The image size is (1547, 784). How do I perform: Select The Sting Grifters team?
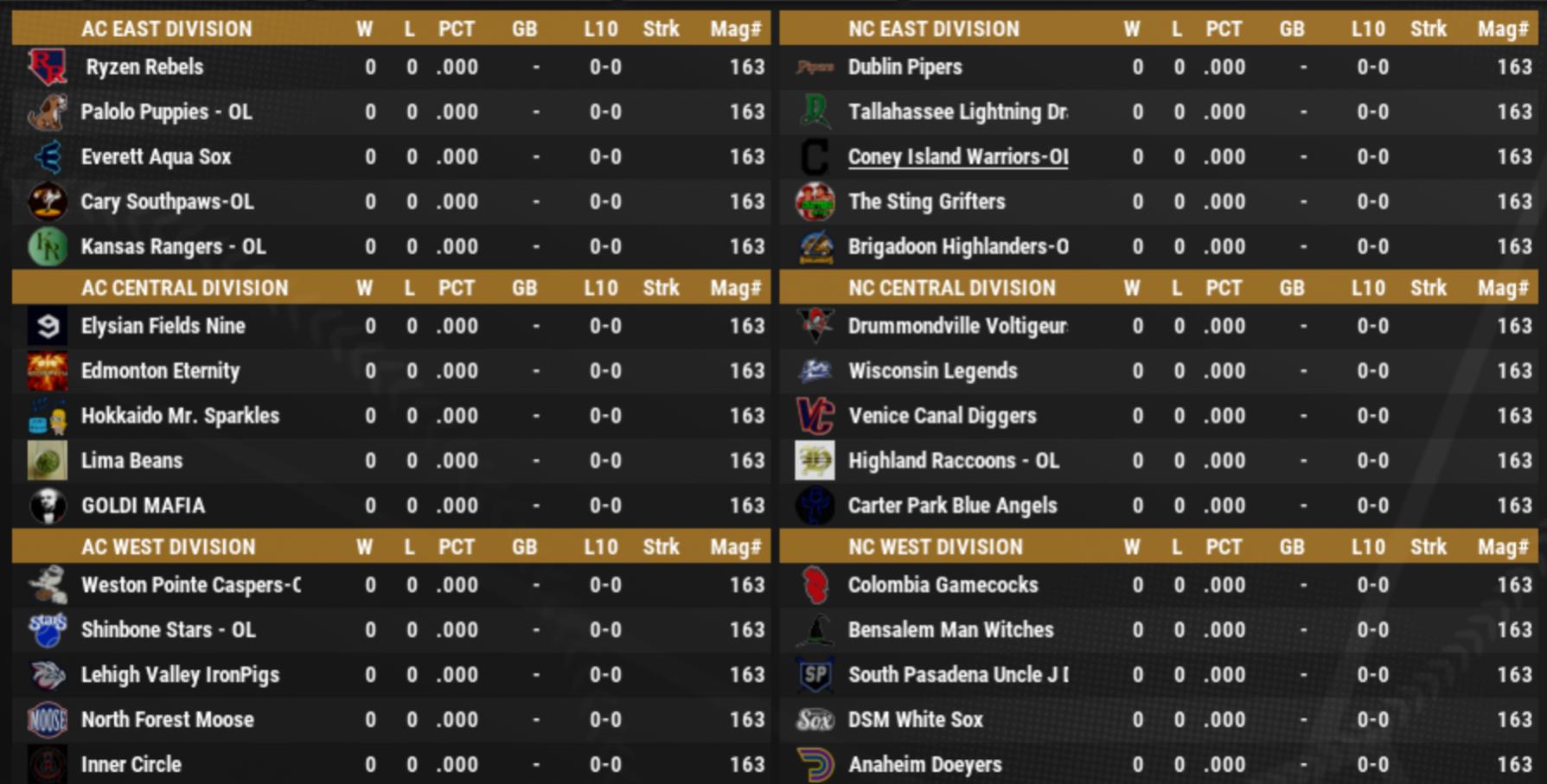pyautogui.click(x=926, y=201)
